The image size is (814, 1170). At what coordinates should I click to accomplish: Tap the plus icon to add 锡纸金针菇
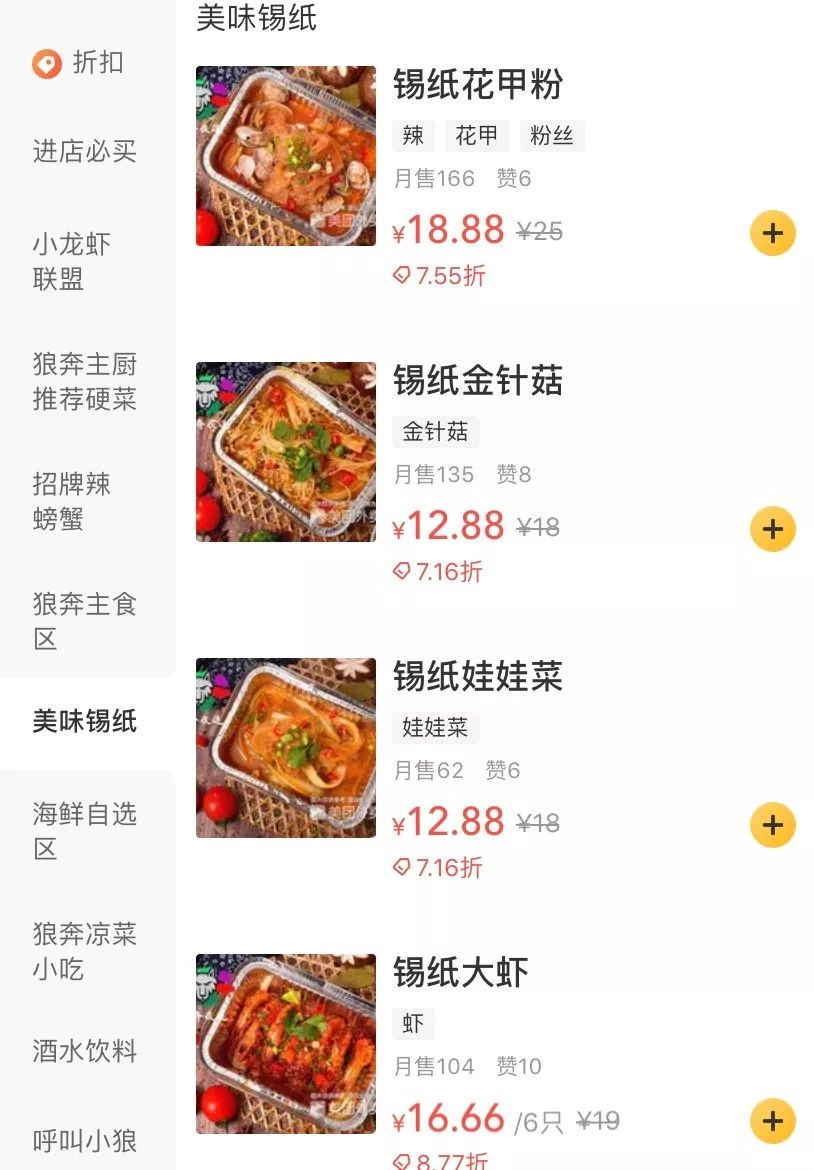pos(771,528)
